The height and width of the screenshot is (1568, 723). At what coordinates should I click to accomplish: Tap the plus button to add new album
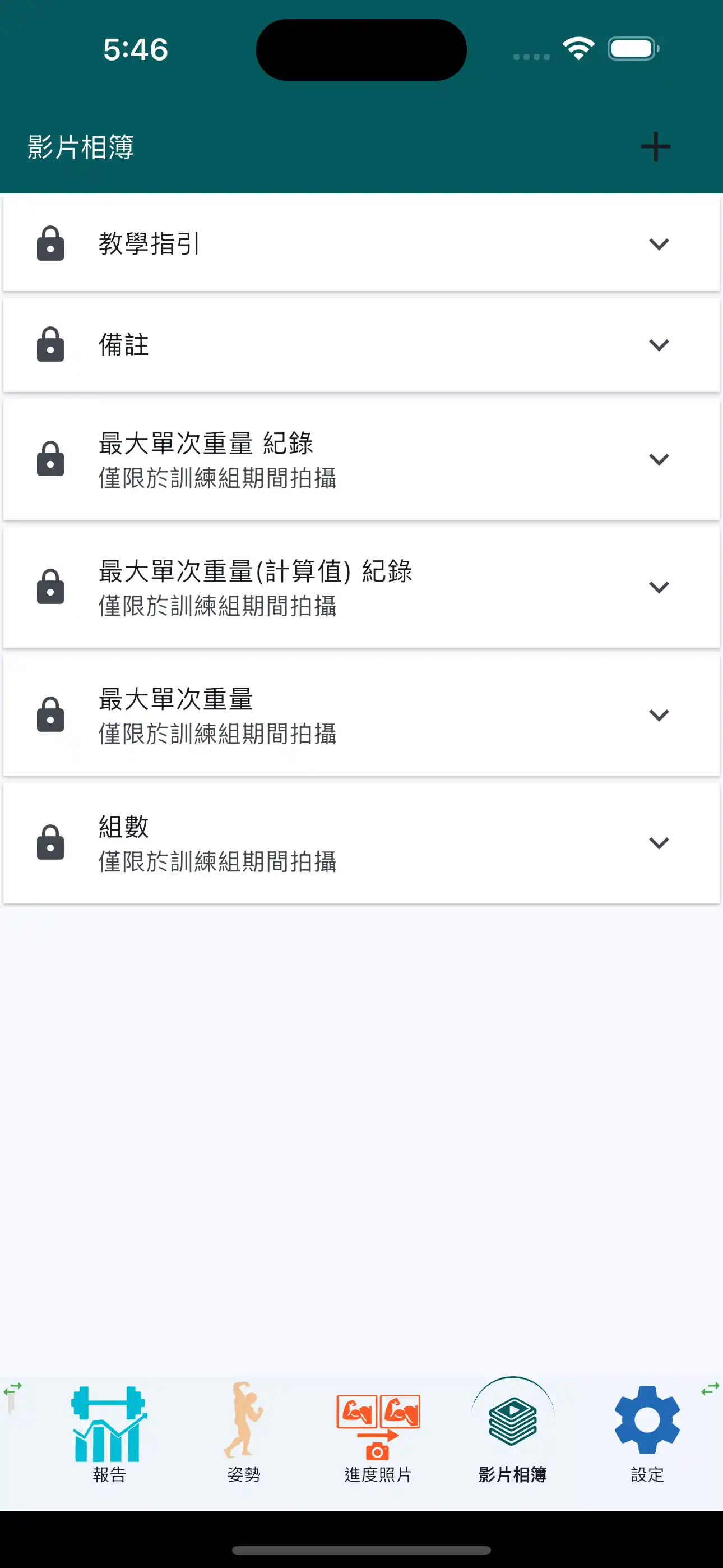(655, 146)
